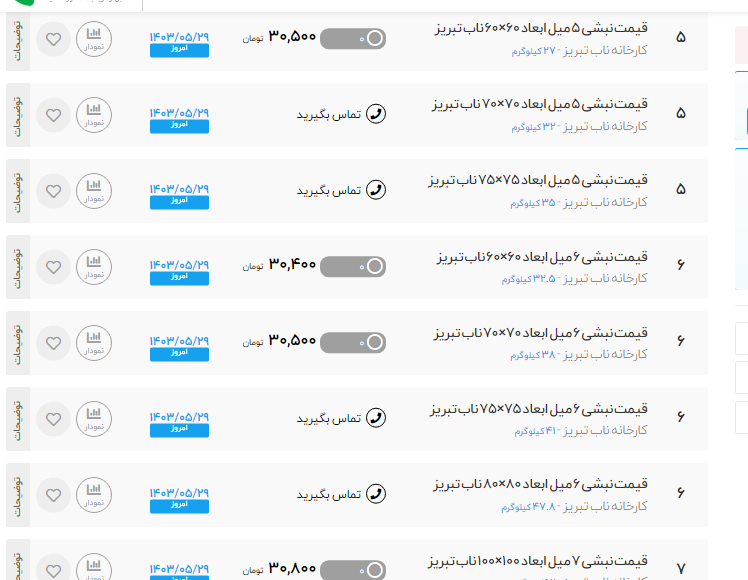Expand توضیحات for 5mm 70×70 angle
The image size is (748, 580).
(18, 114)
